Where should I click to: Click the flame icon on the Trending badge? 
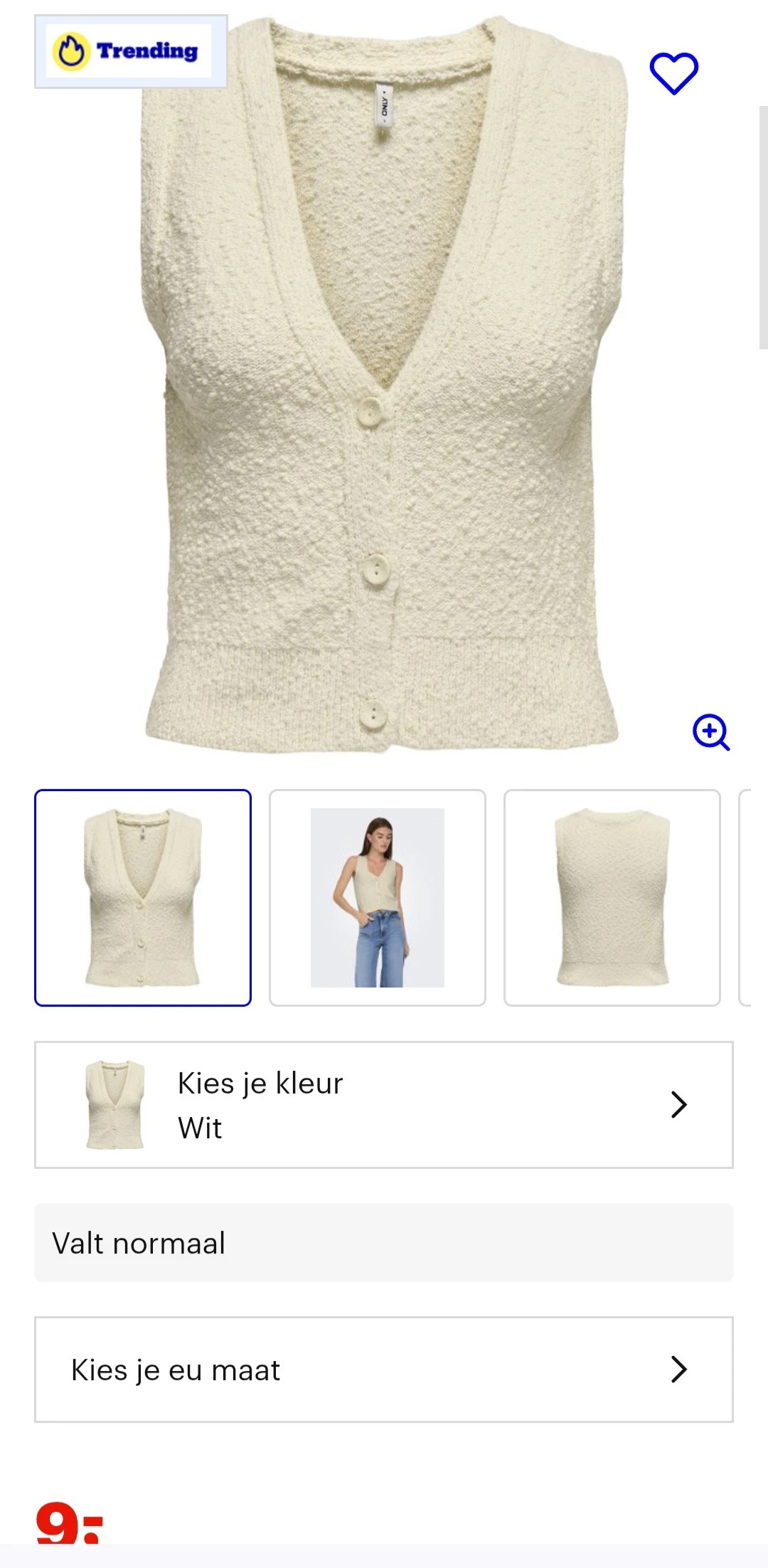(72, 51)
